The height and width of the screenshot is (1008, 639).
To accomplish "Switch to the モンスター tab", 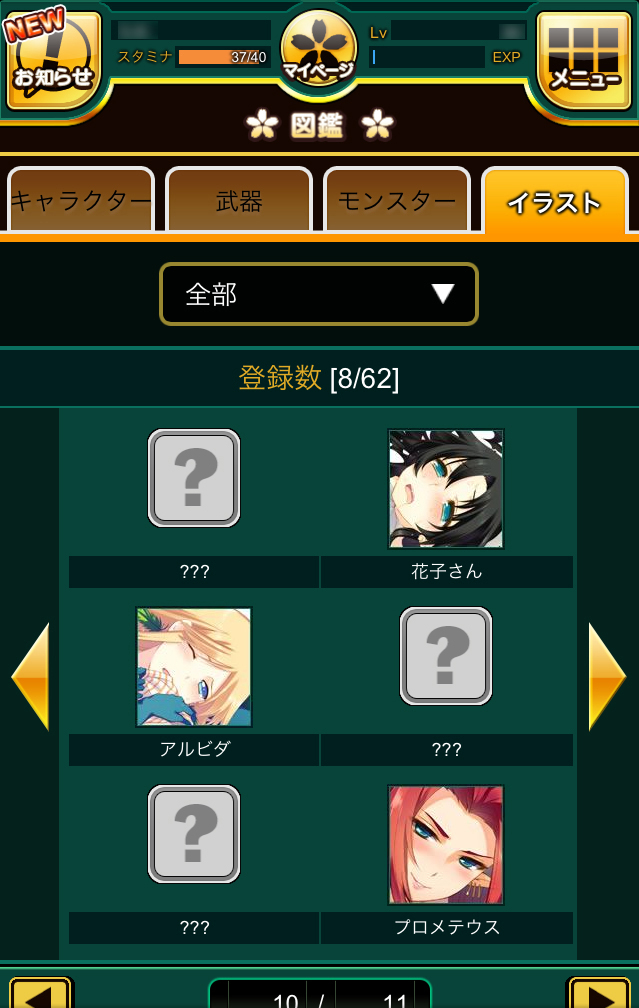I will [397, 200].
